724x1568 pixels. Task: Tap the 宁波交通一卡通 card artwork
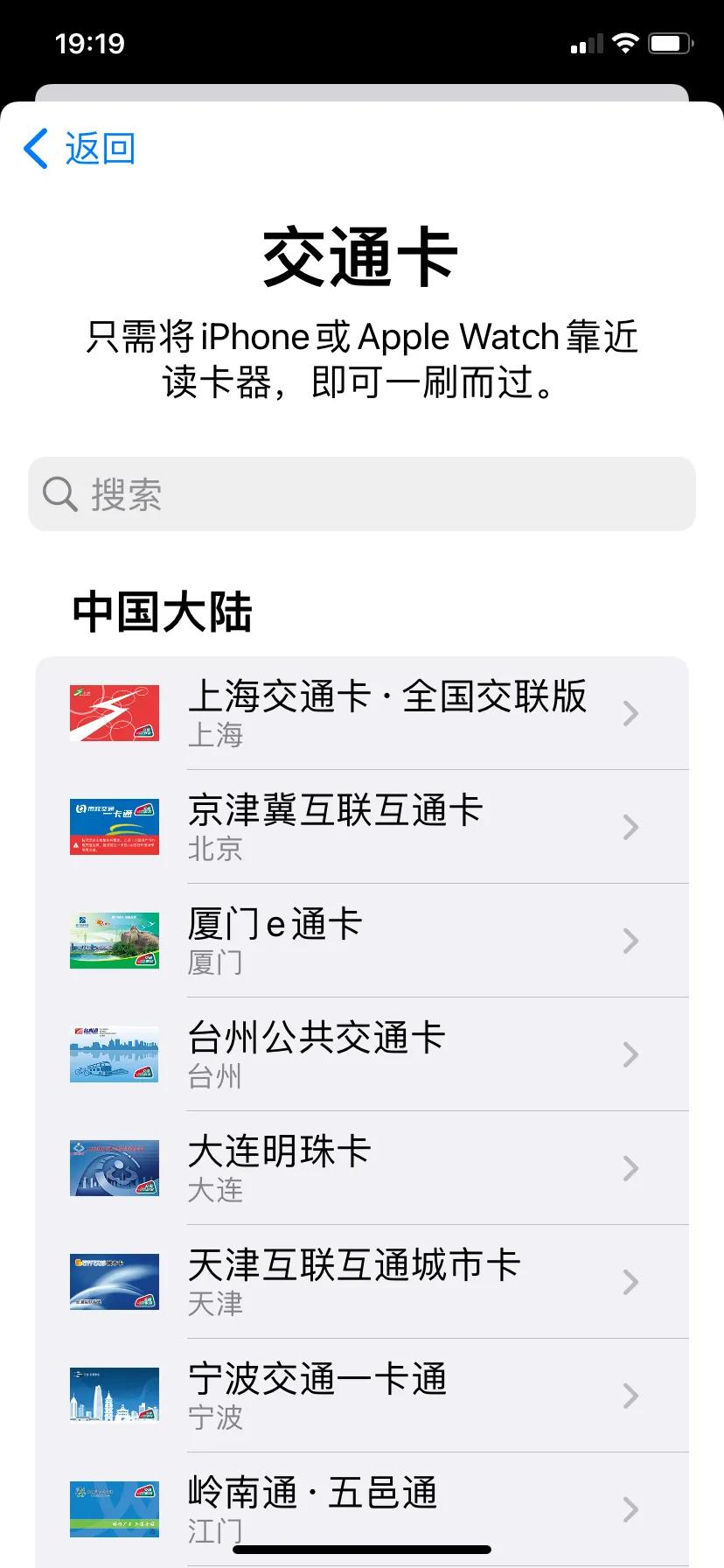(114, 1396)
